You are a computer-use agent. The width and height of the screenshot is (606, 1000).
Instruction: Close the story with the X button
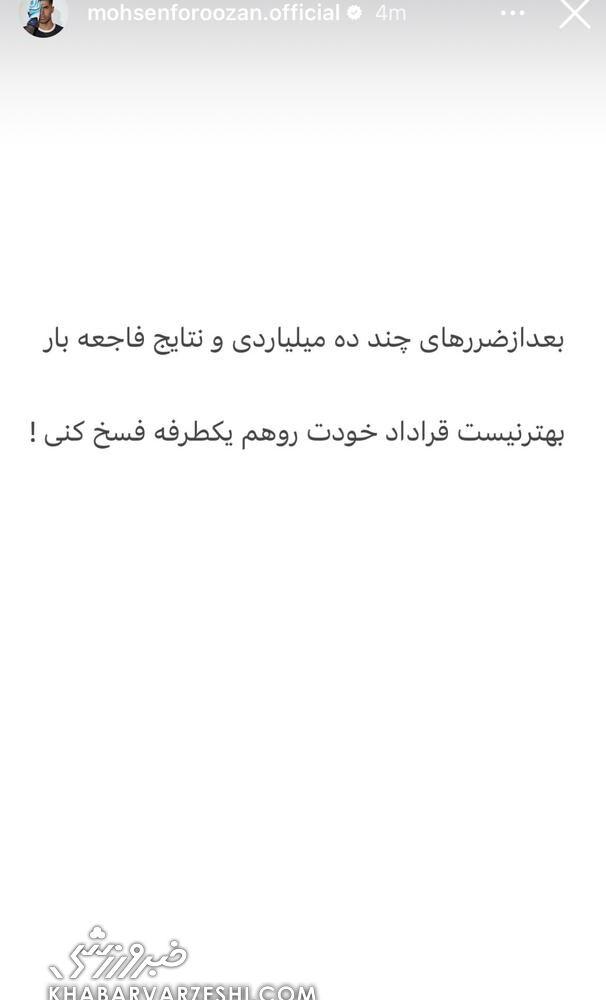(575, 13)
